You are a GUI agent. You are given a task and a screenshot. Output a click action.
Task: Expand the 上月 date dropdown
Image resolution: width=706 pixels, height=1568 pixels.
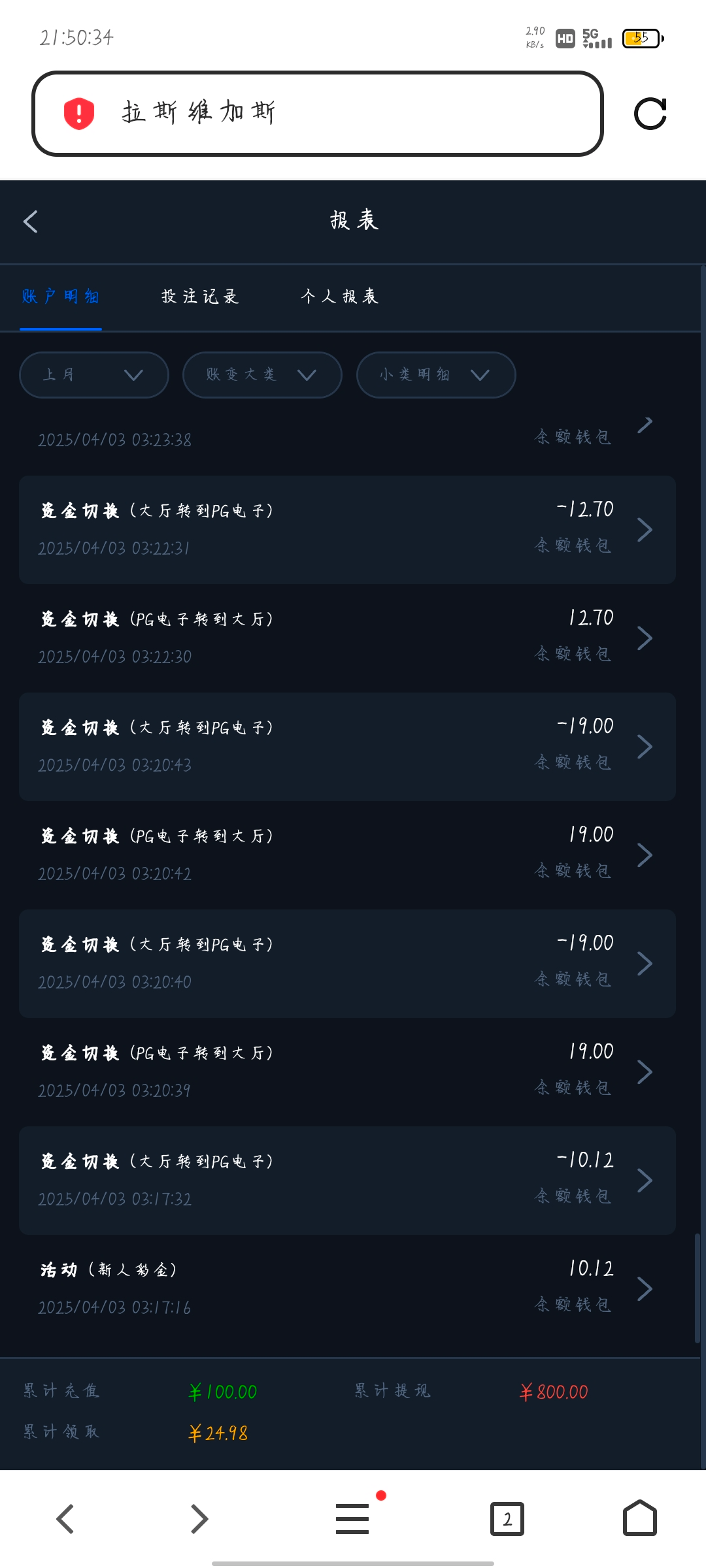pyautogui.click(x=94, y=375)
